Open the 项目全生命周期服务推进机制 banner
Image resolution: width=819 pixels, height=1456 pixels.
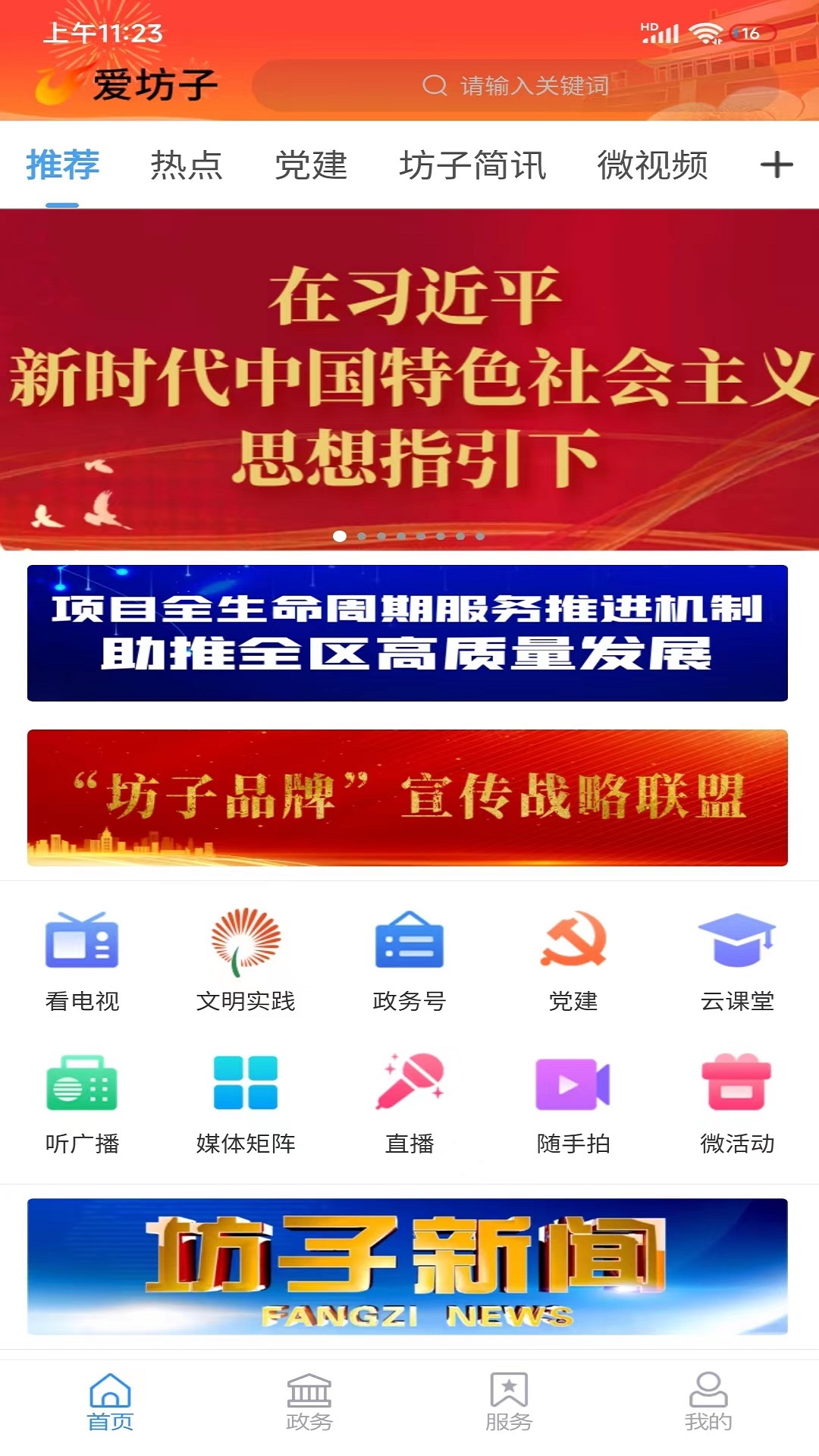407,633
